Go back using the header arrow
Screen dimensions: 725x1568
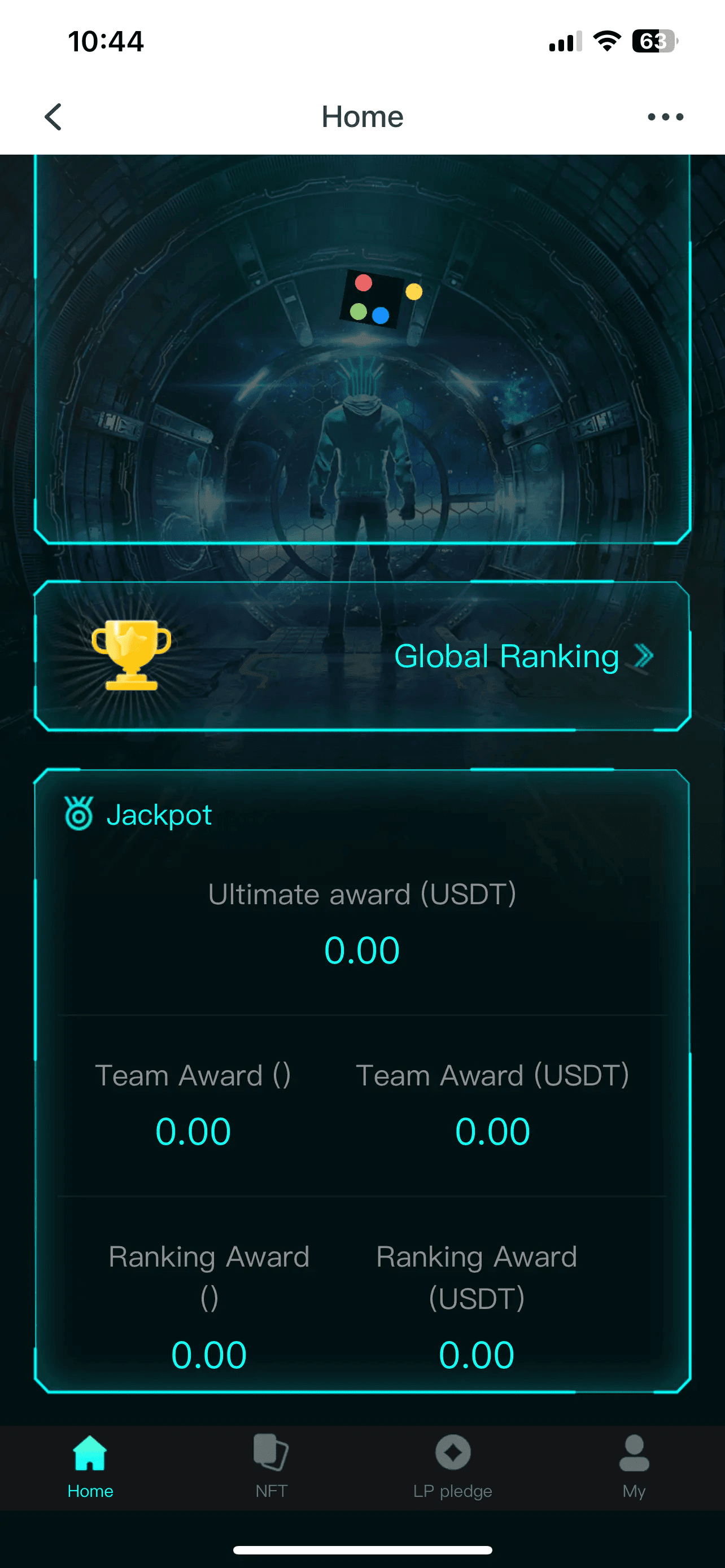[54, 116]
